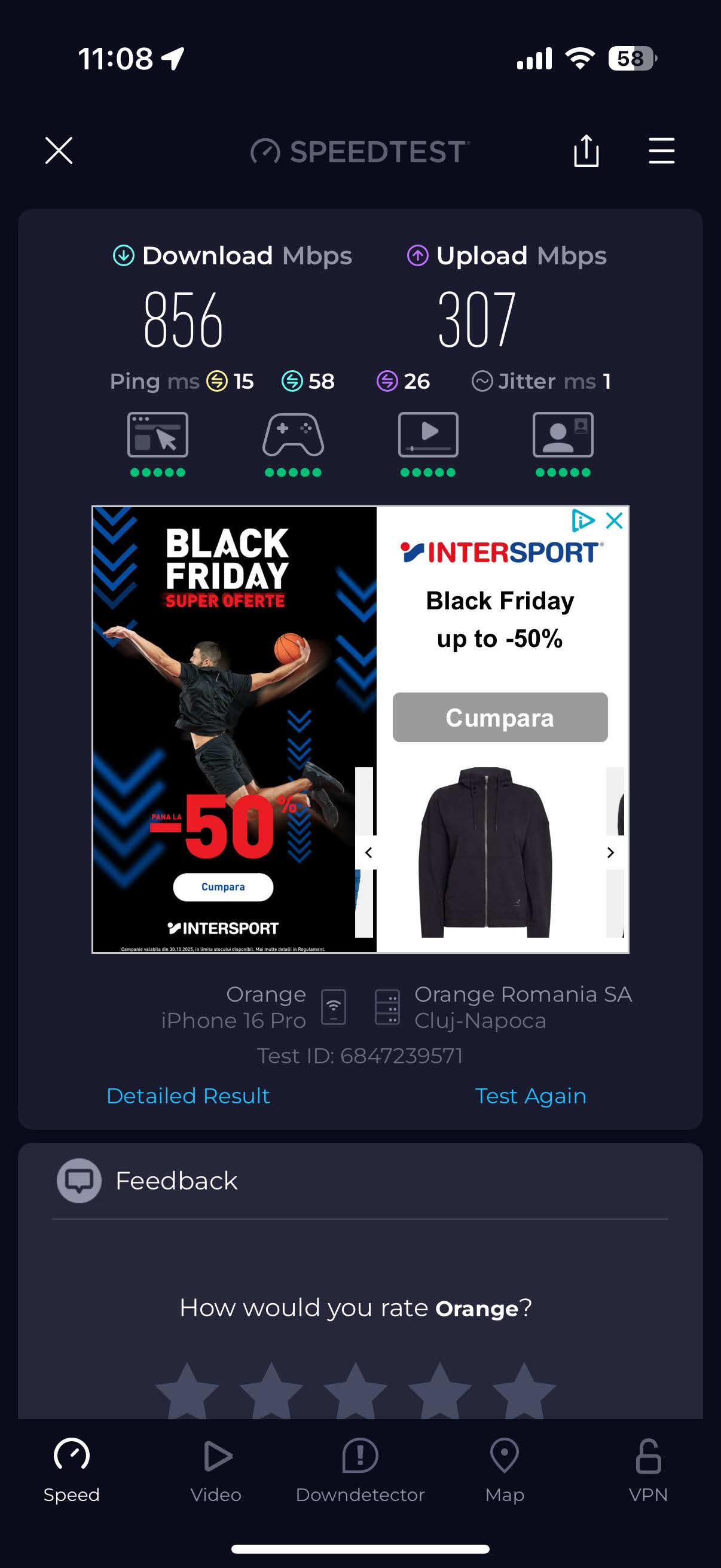This screenshot has width=721, height=1568.
Task: Rate Orange five stars
Action: point(524,1392)
